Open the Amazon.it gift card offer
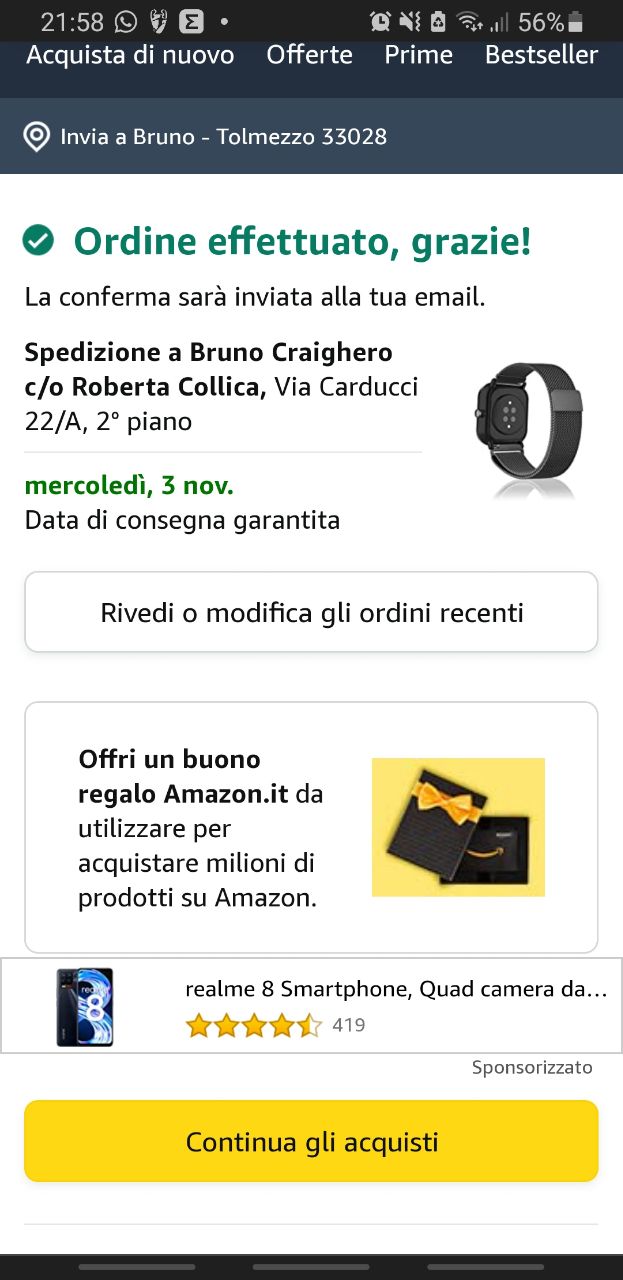Screen dimensions: 623x1280 pyautogui.click(x=311, y=827)
